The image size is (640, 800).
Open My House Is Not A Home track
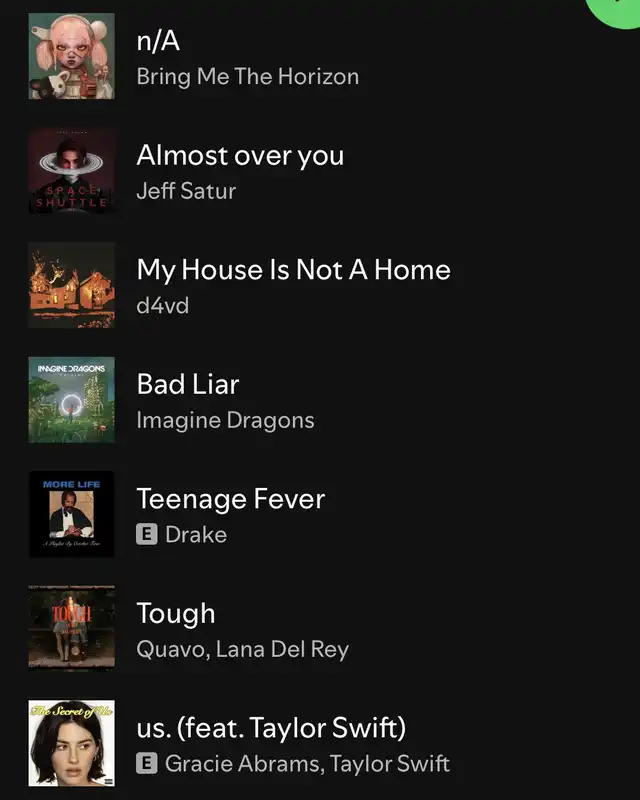(293, 285)
